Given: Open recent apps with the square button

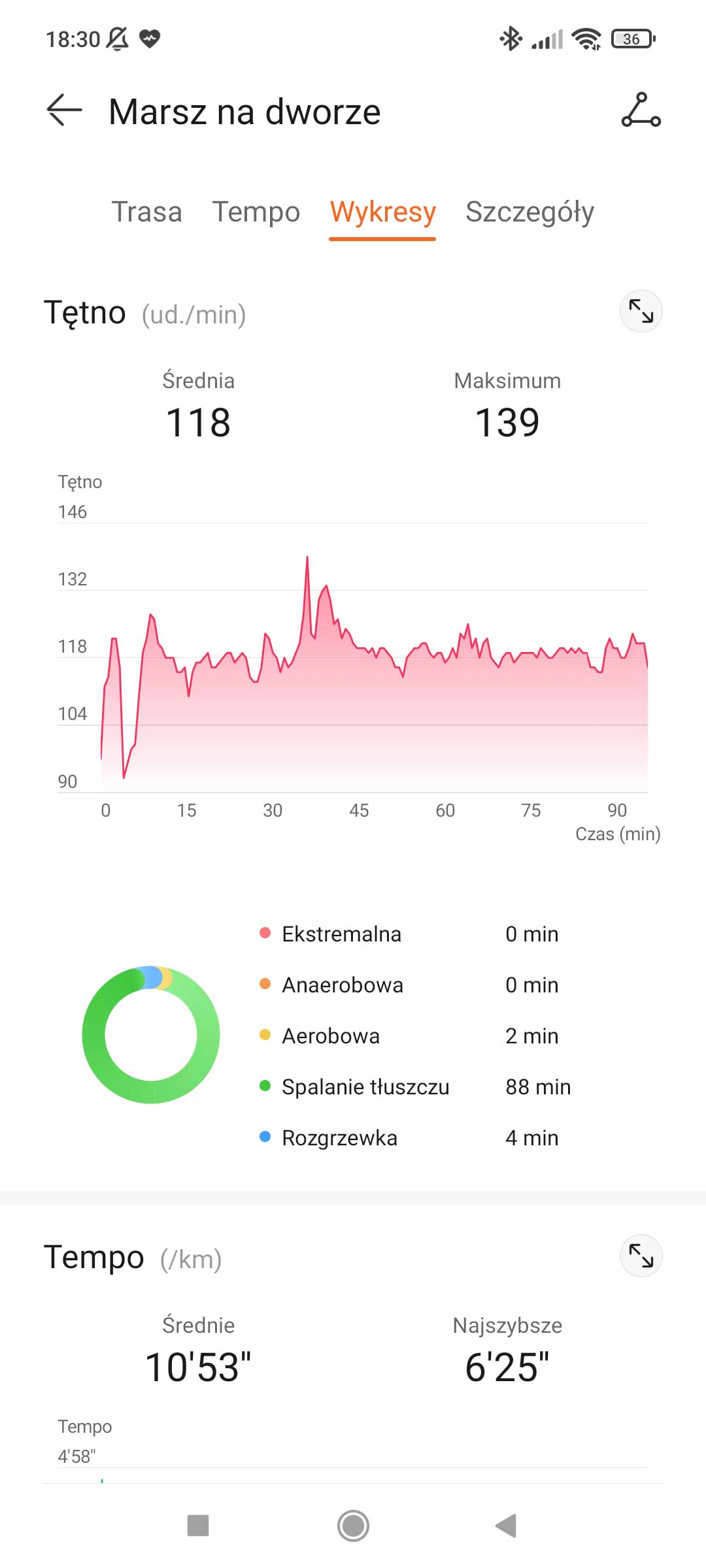Looking at the screenshot, I should (198, 1526).
